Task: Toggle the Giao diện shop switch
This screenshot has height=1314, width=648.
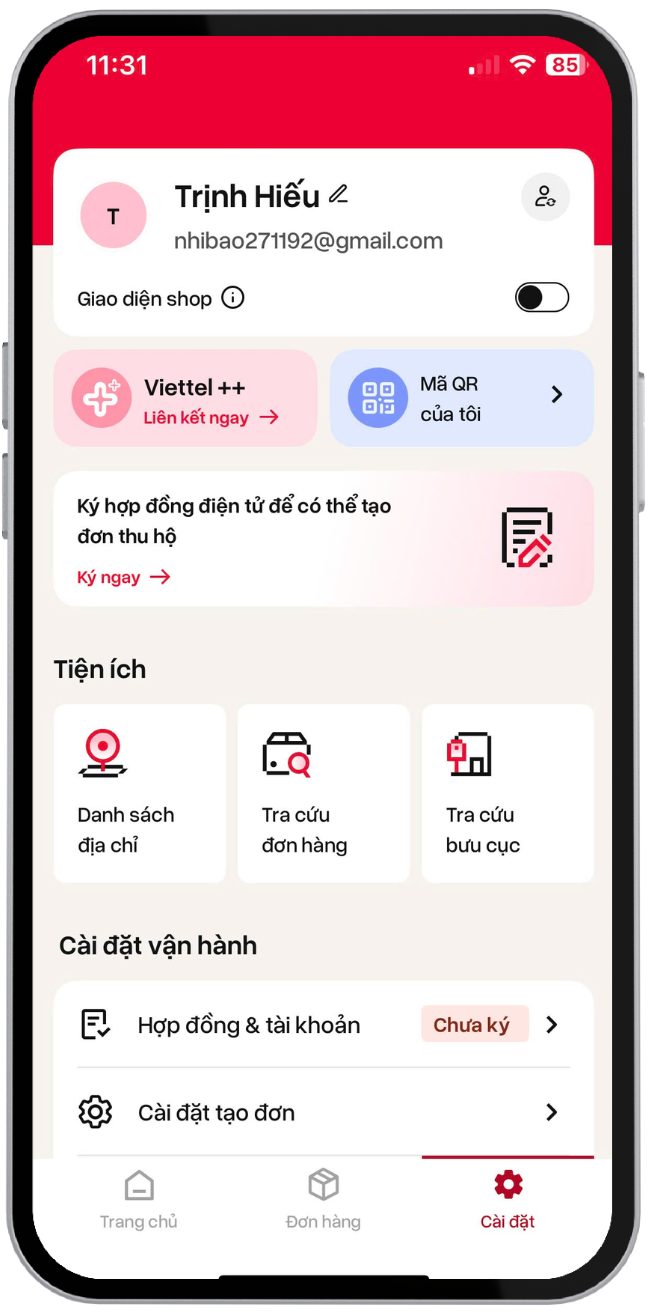Action: pos(542,298)
